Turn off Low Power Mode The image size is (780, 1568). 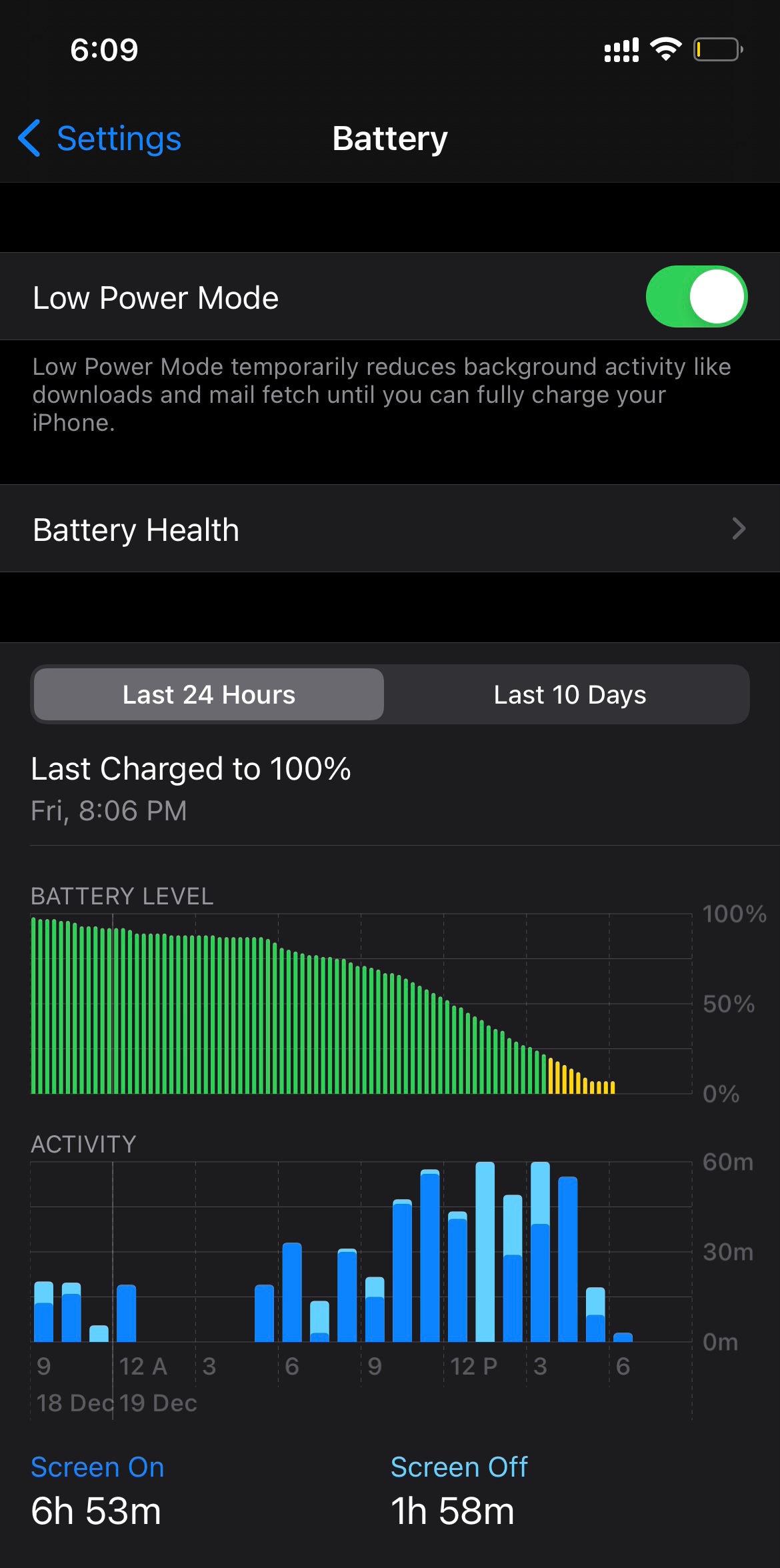[696, 297]
